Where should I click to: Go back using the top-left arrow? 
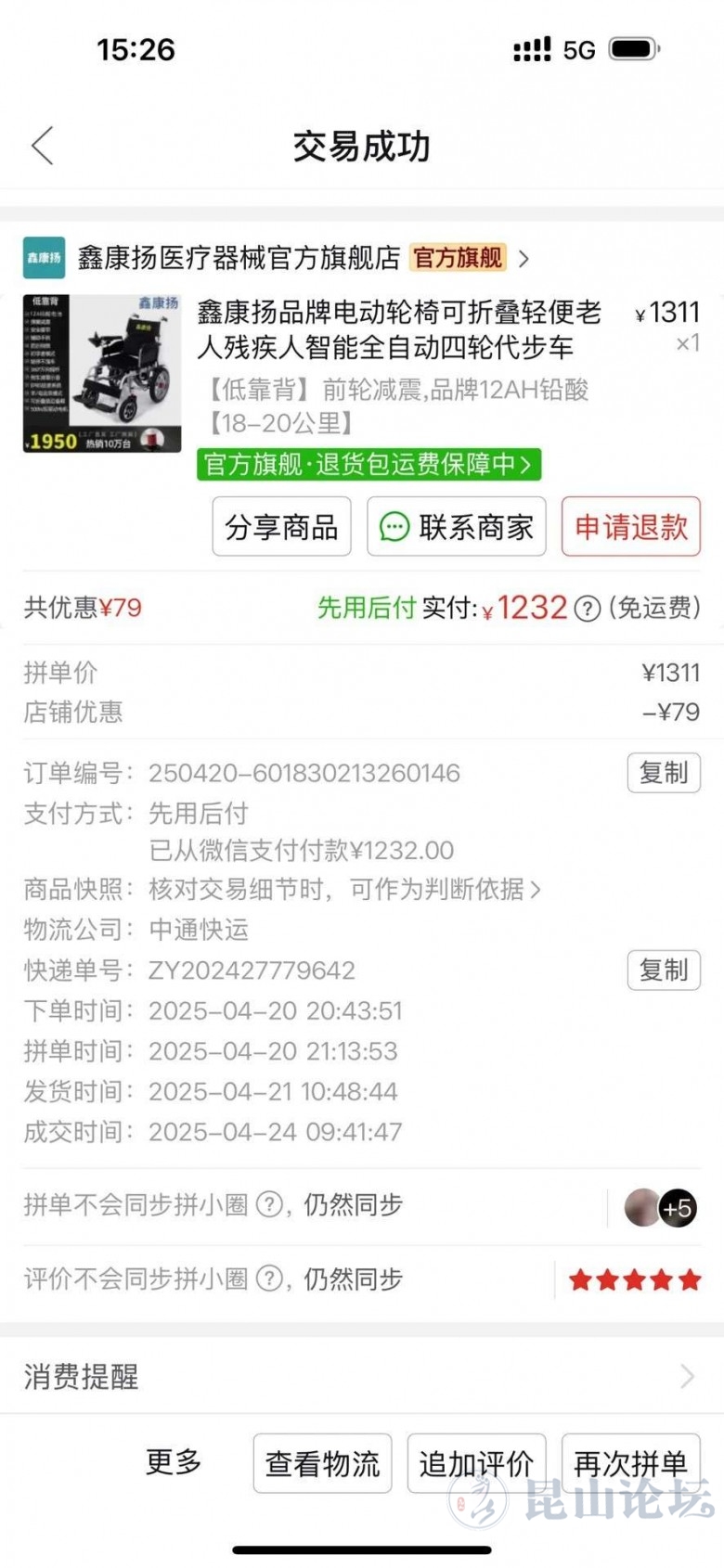[43, 146]
